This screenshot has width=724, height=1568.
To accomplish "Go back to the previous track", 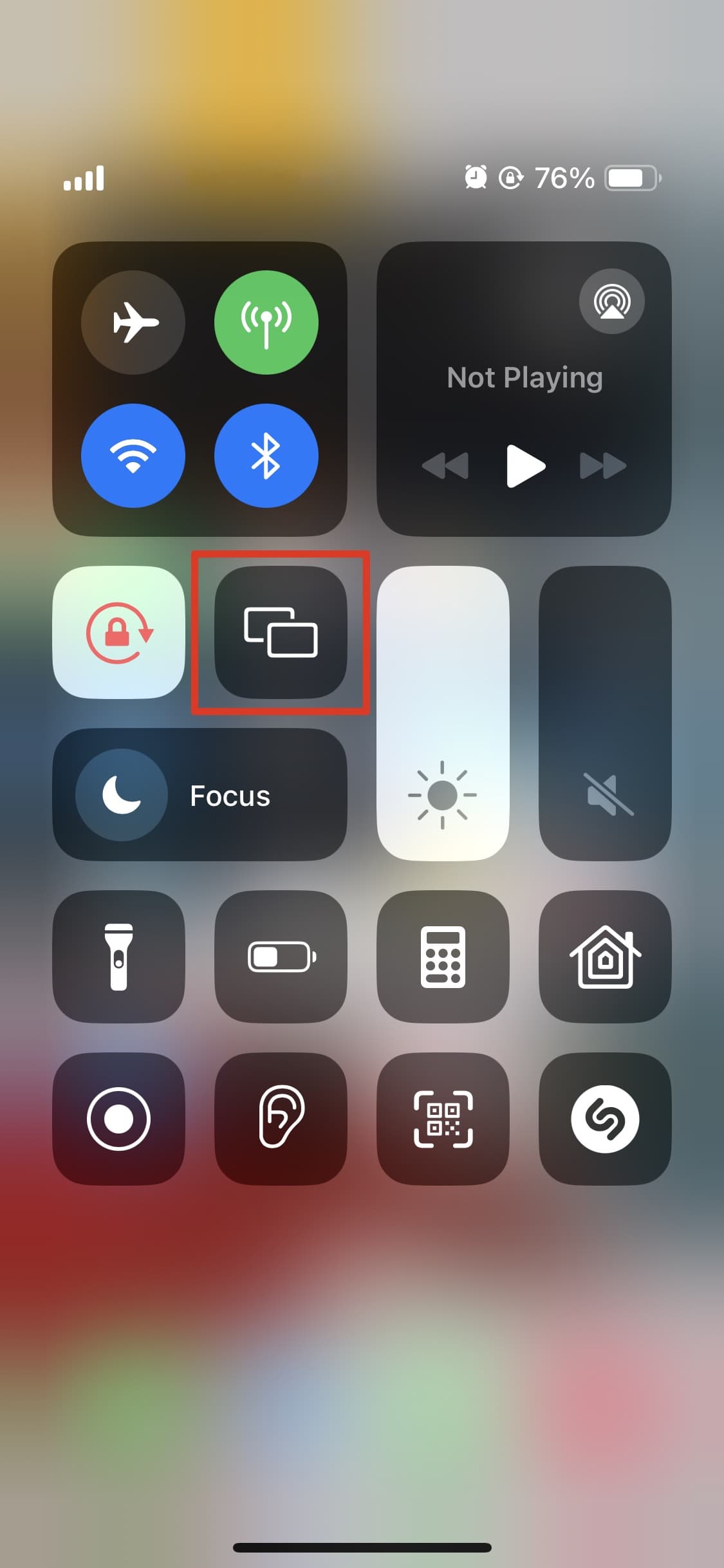I will tap(445, 465).
